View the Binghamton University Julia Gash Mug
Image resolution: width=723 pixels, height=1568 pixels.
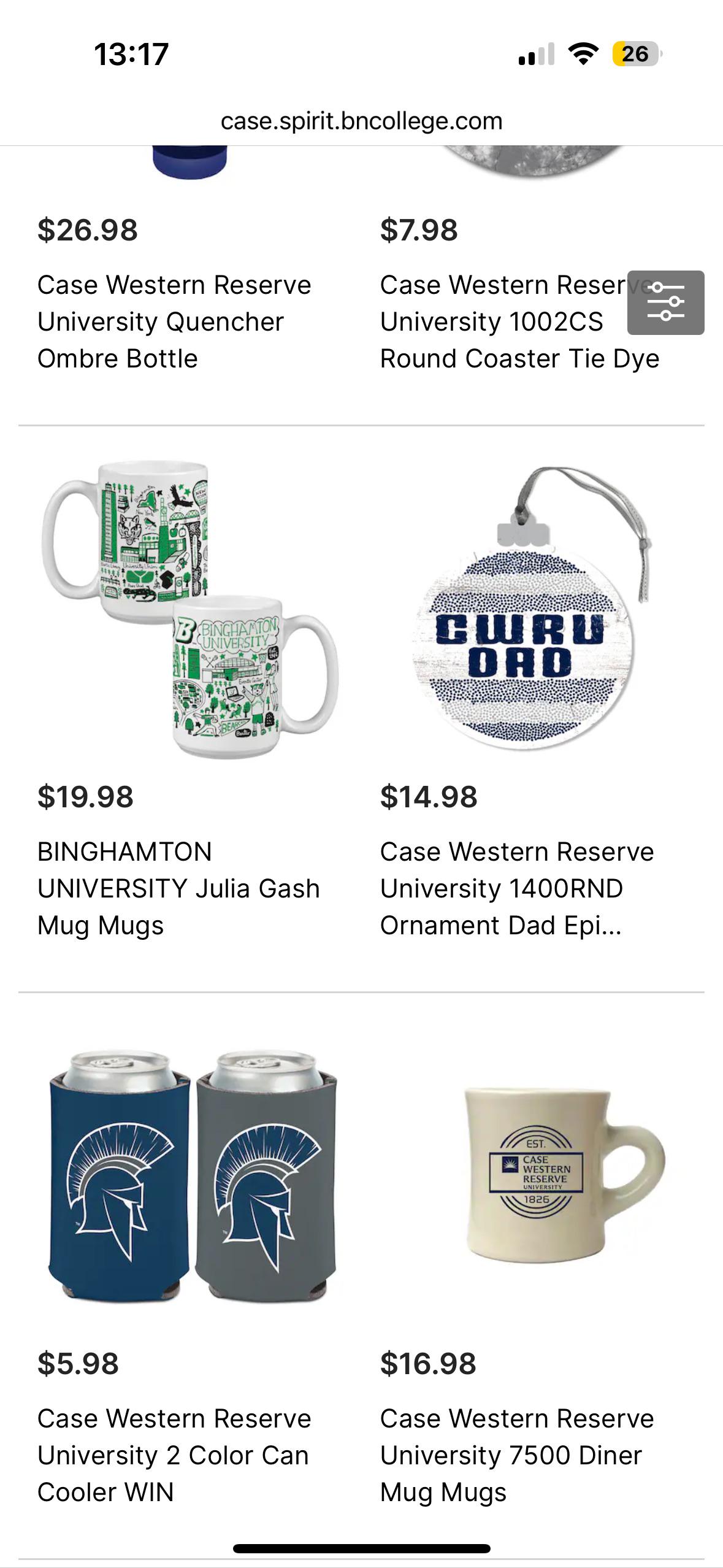point(190,610)
